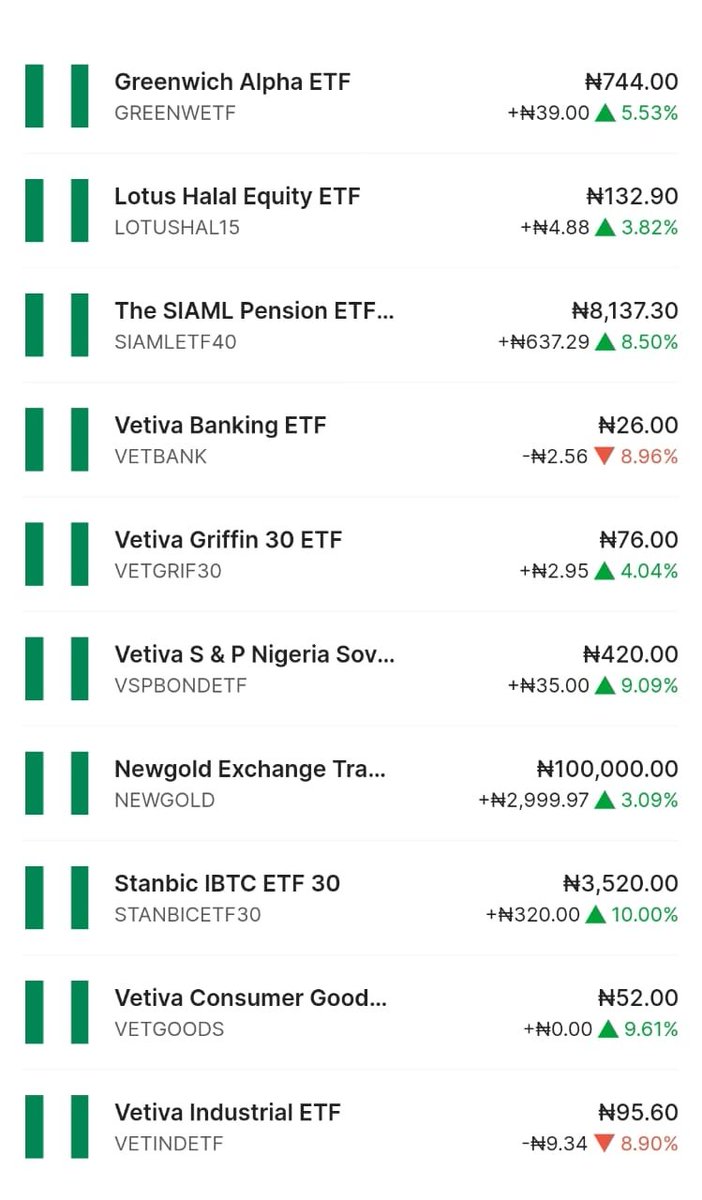View Vetiva Banking ETF details
This screenshot has height=1200, width=702.
click(351, 440)
